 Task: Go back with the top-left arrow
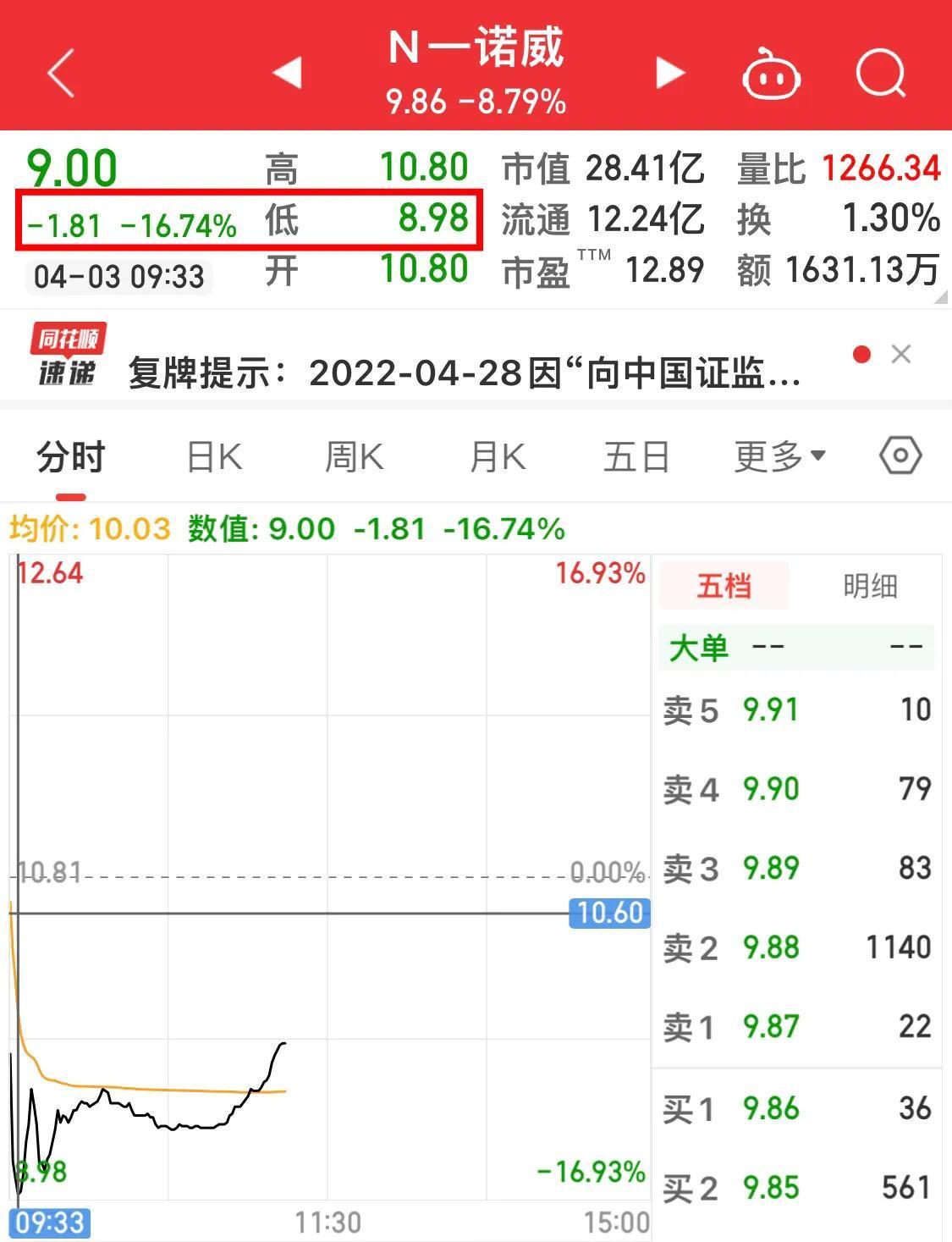coord(61,73)
